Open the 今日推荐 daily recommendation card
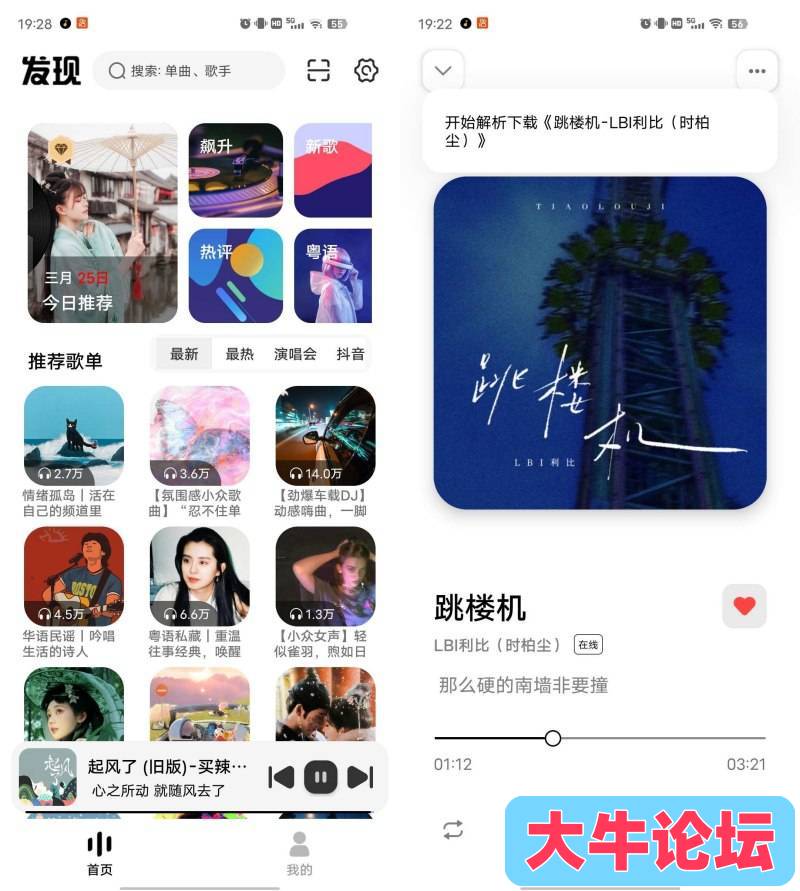Viewport: 800px width, 891px height. point(102,222)
